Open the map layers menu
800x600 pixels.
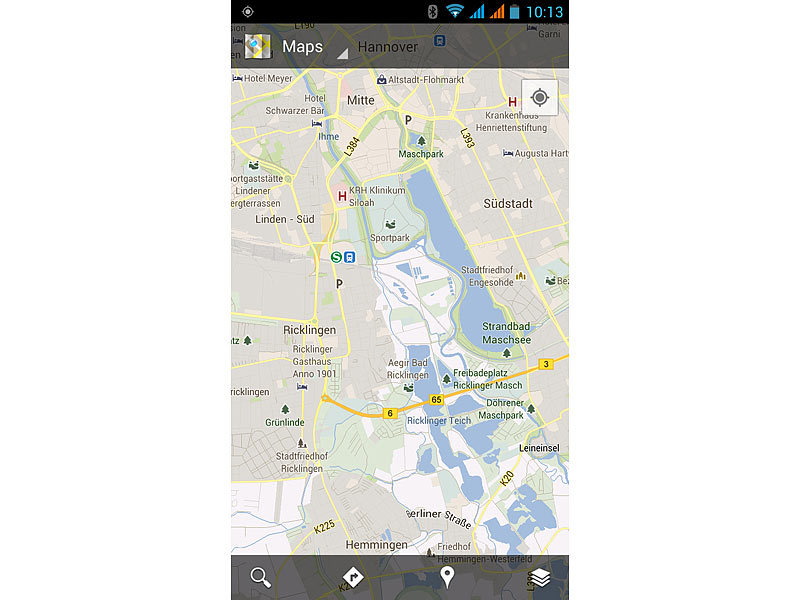[x=540, y=577]
